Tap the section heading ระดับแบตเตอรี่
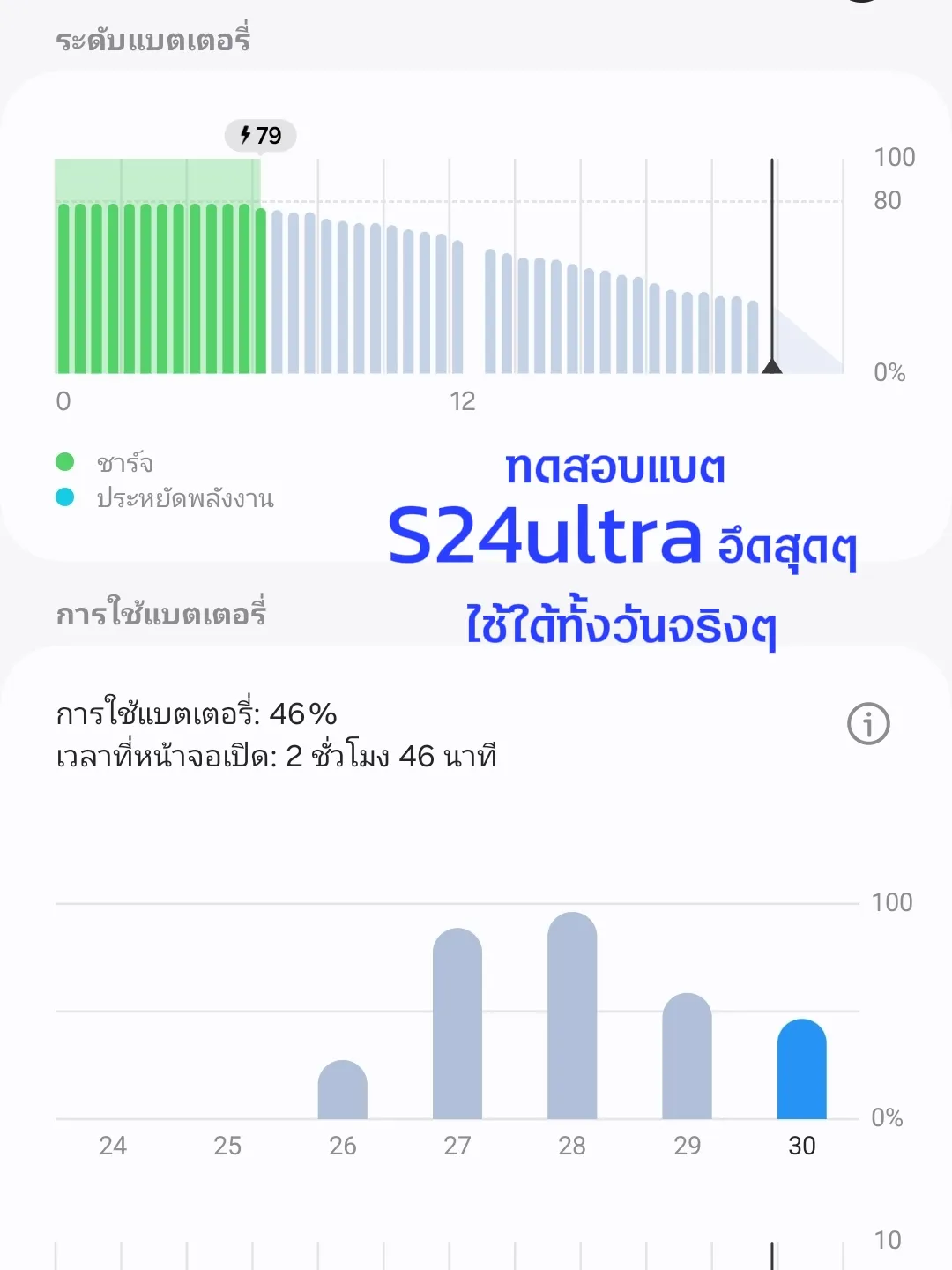Viewport: 952px width, 1270px height. (154, 40)
